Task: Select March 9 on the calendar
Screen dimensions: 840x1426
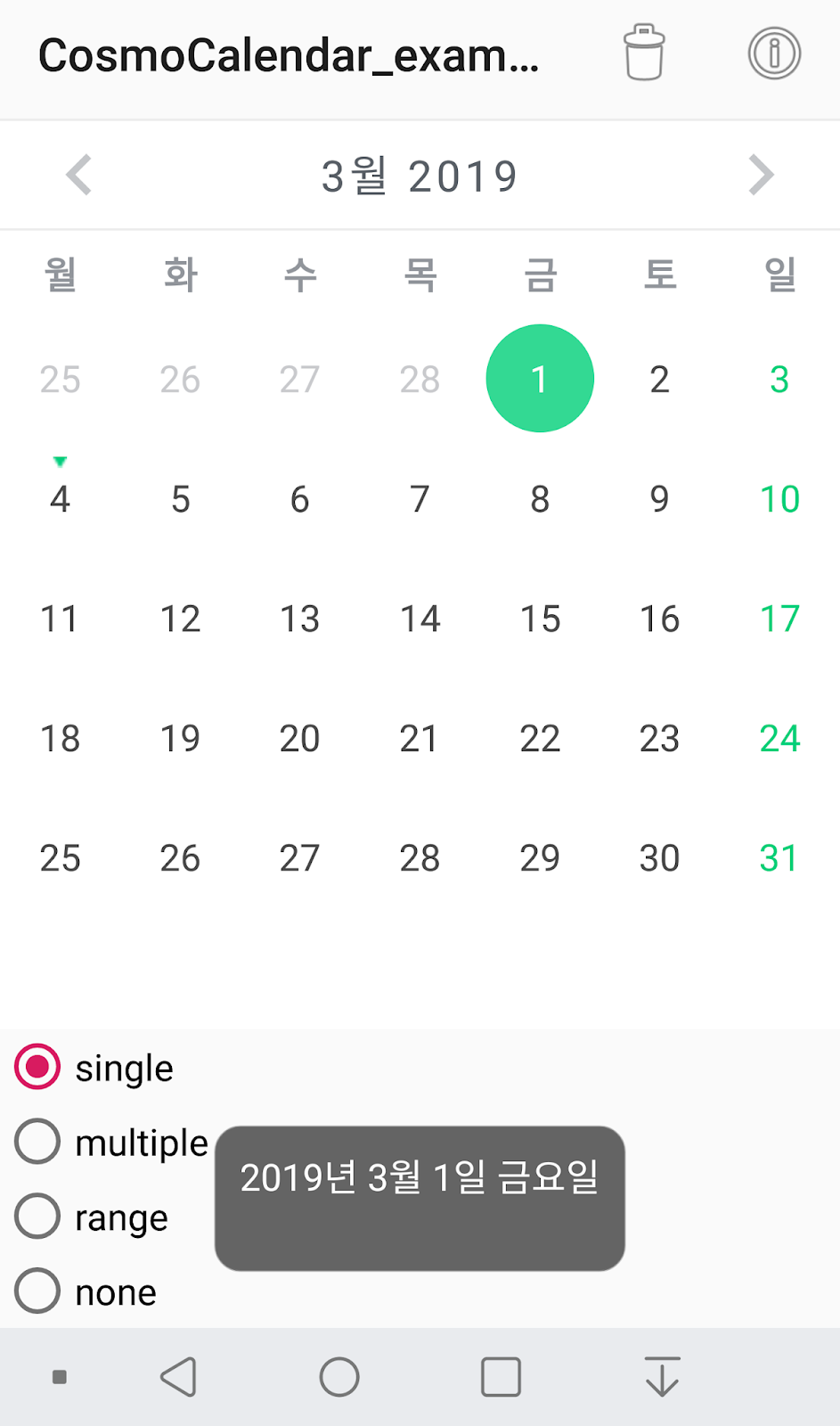Action: click(x=659, y=499)
